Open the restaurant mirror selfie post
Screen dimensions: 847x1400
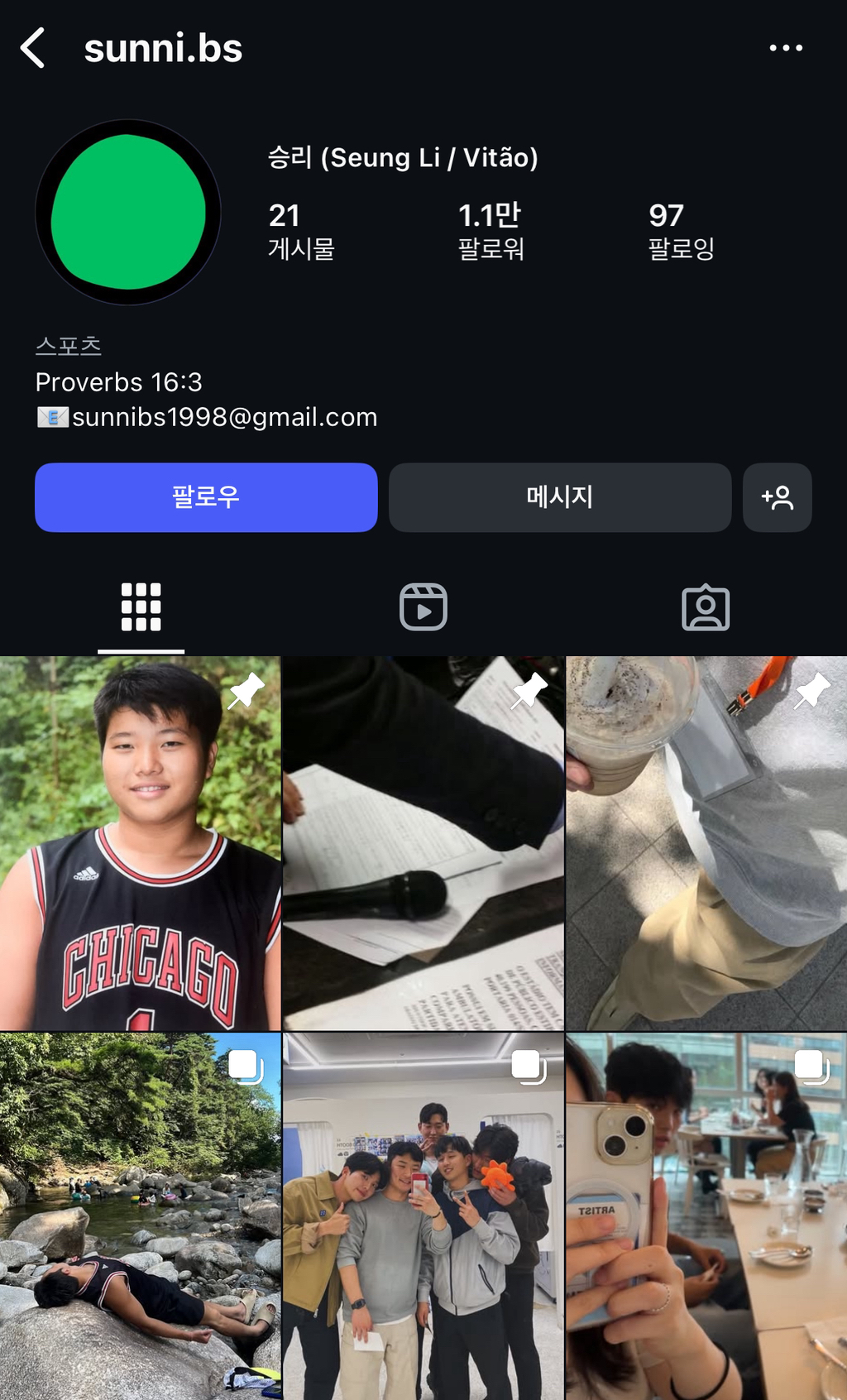(706, 1216)
